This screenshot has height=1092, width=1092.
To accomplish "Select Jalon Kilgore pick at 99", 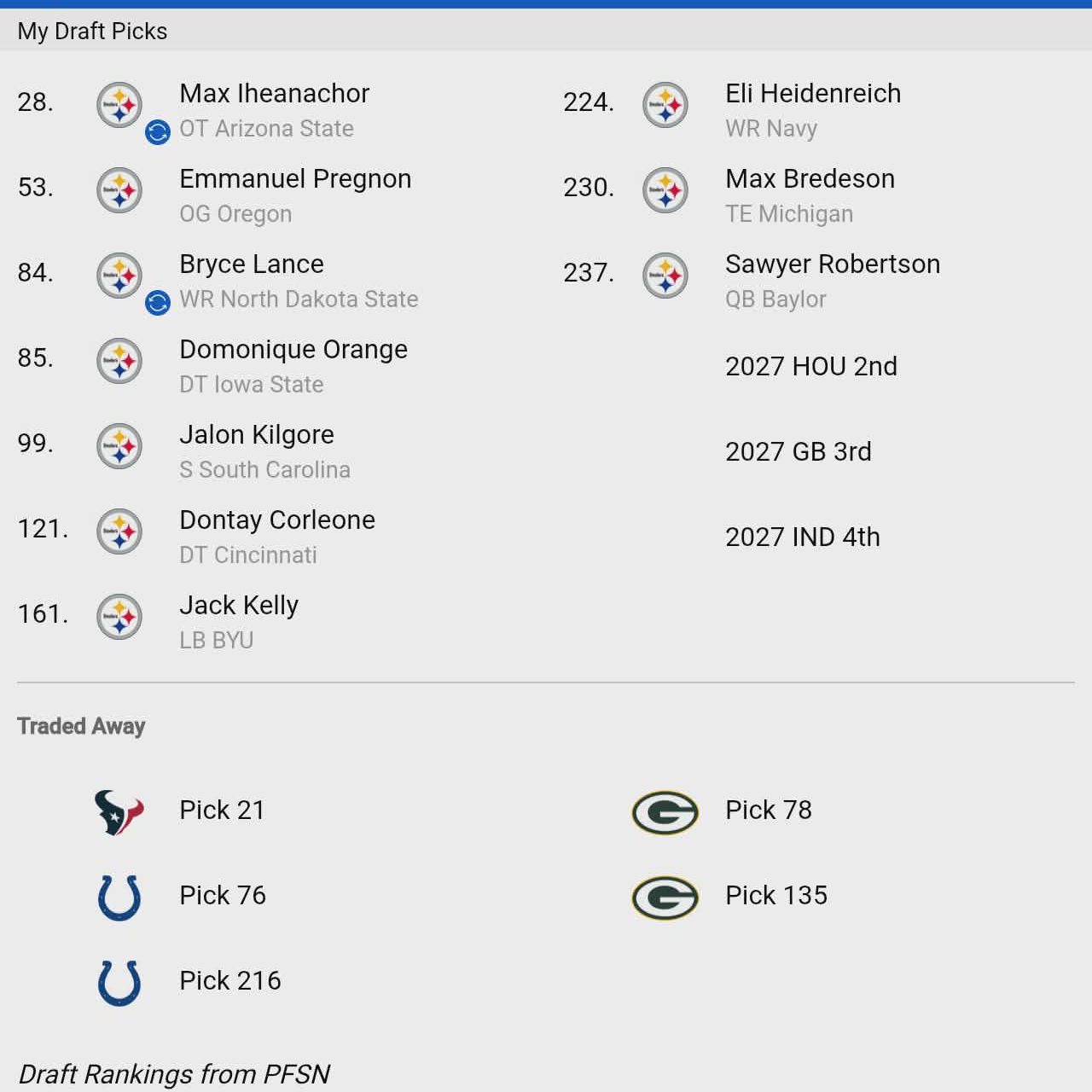I will pyautogui.click(x=257, y=435).
